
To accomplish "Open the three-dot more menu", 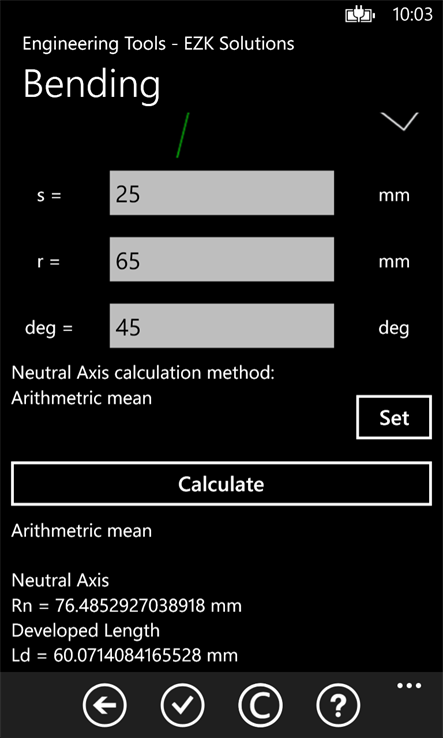I will pyautogui.click(x=409, y=686).
